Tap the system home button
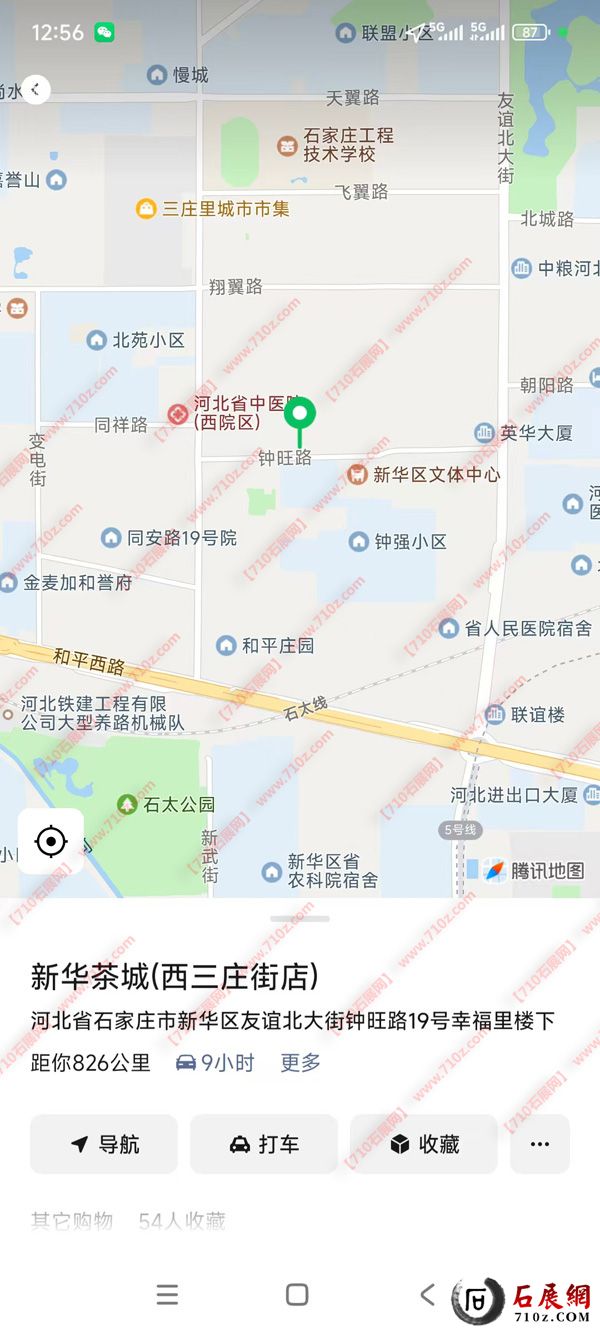Screen dimensions: 600x1333 [x=297, y=1295]
